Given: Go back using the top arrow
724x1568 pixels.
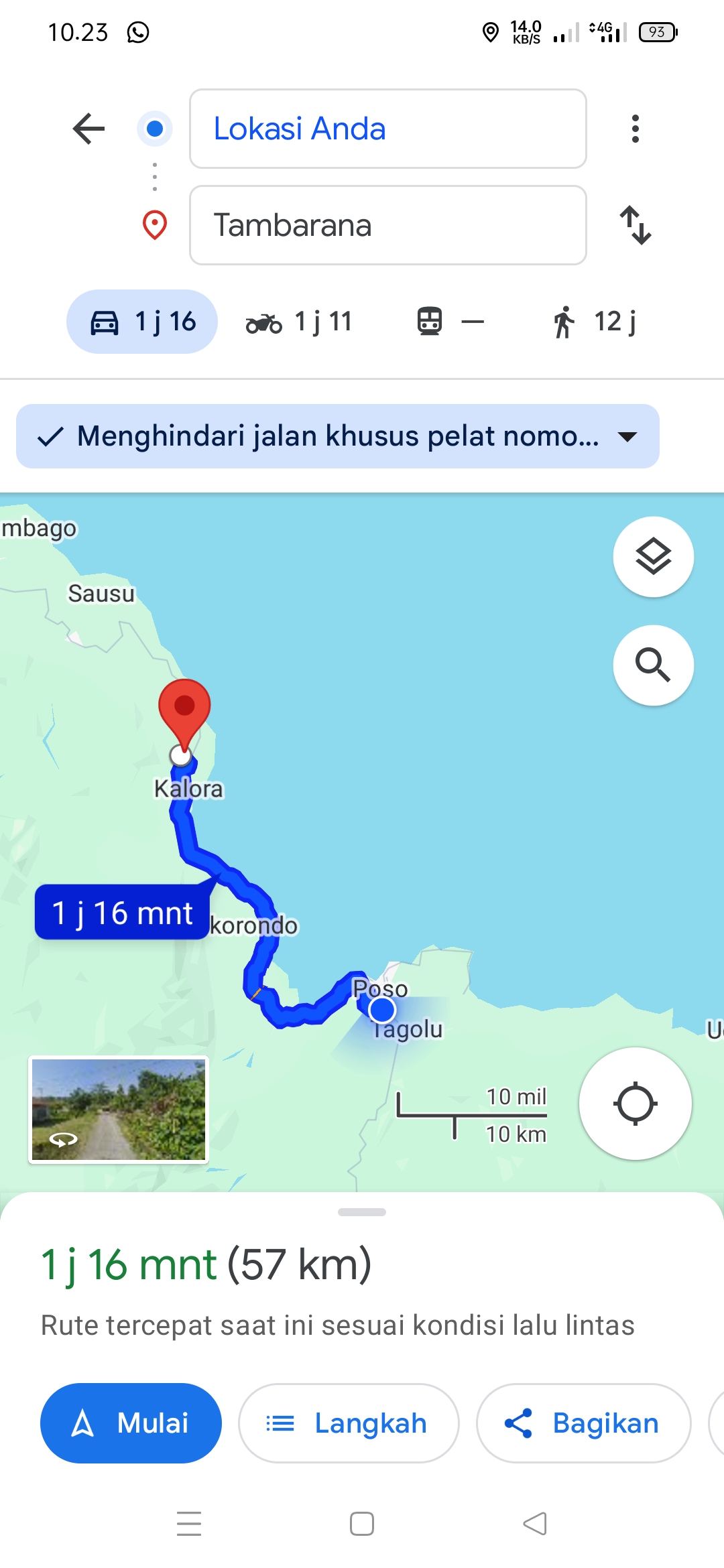Looking at the screenshot, I should tap(88, 129).
